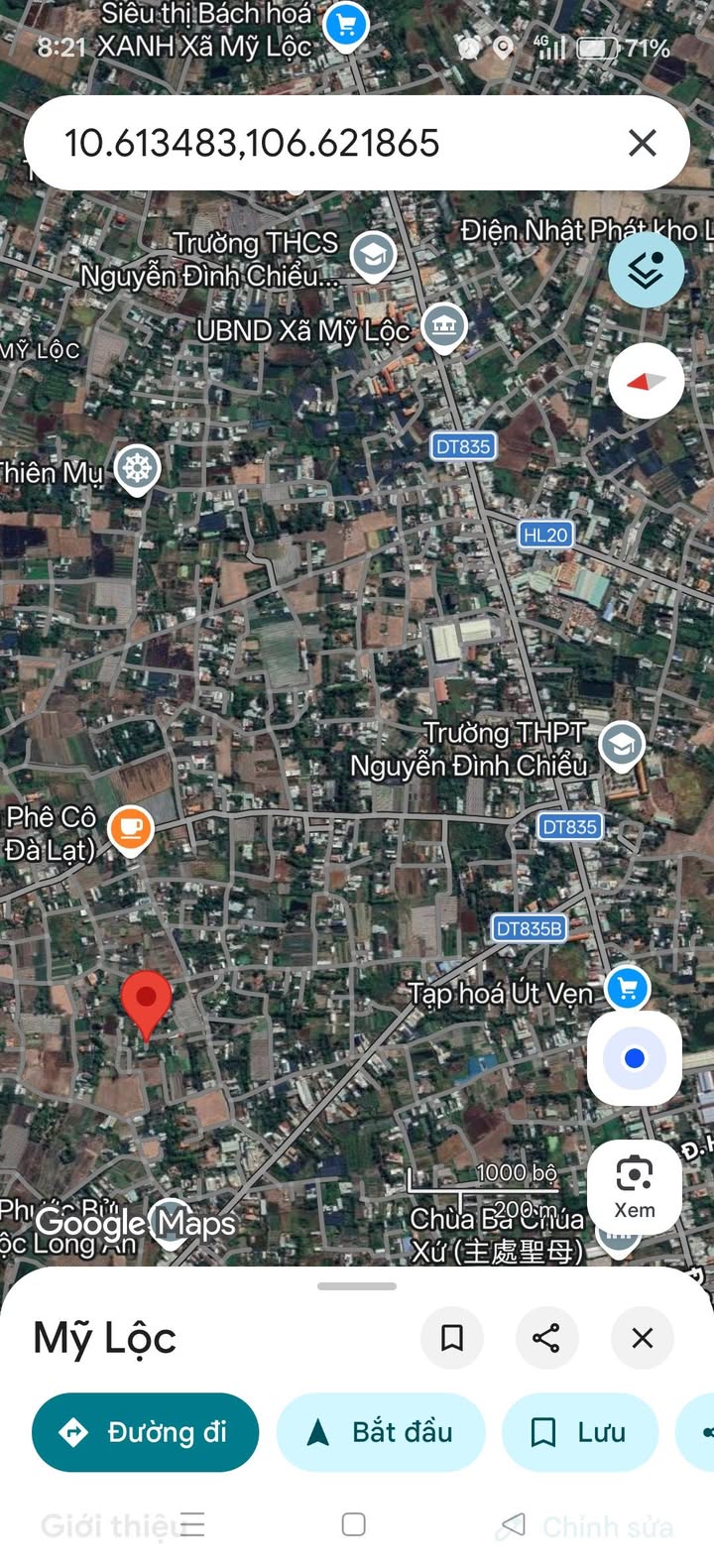Screen dimensions: 714x1568
Task: Tap the red dropped pin
Action: 146,1004
